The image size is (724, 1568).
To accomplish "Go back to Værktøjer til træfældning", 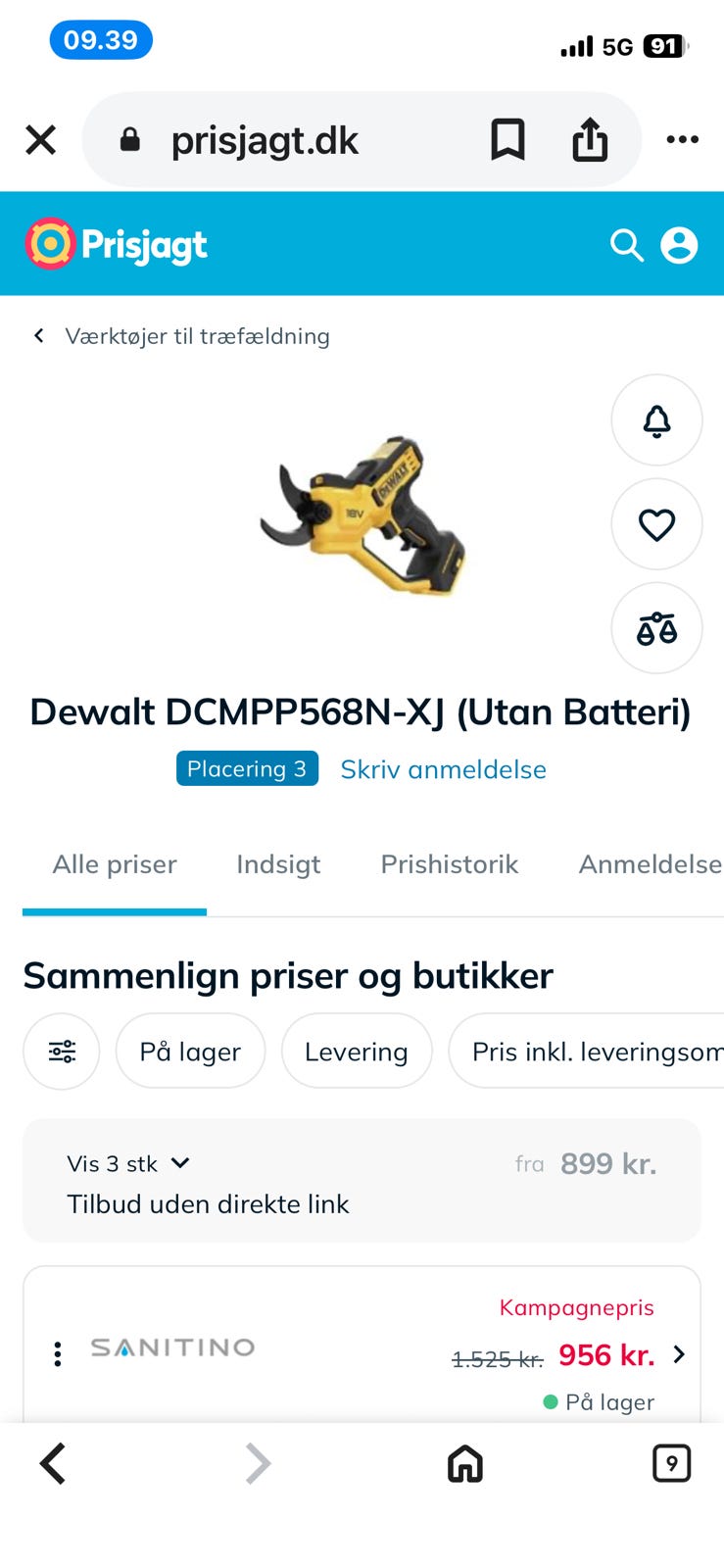I will tap(181, 336).
